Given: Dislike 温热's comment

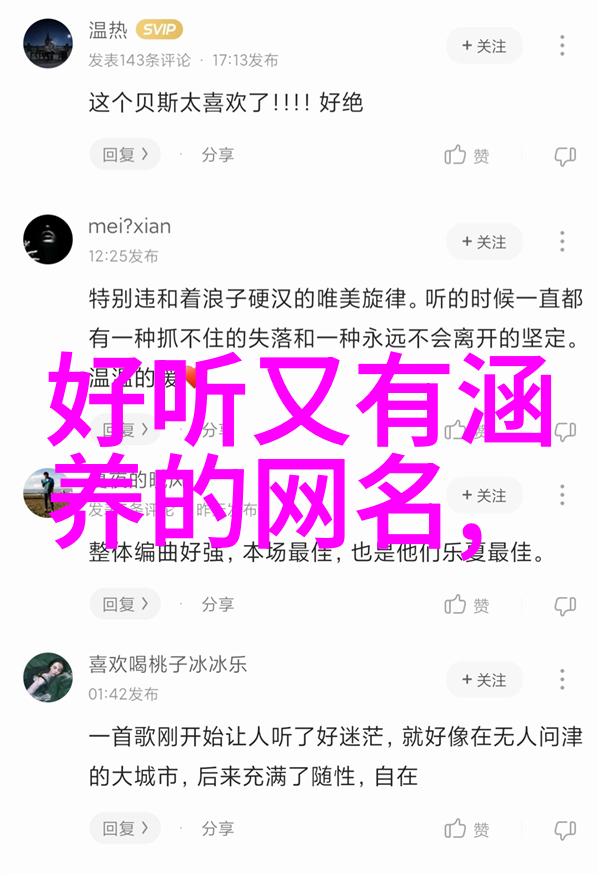Looking at the screenshot, I should (565, 155).
